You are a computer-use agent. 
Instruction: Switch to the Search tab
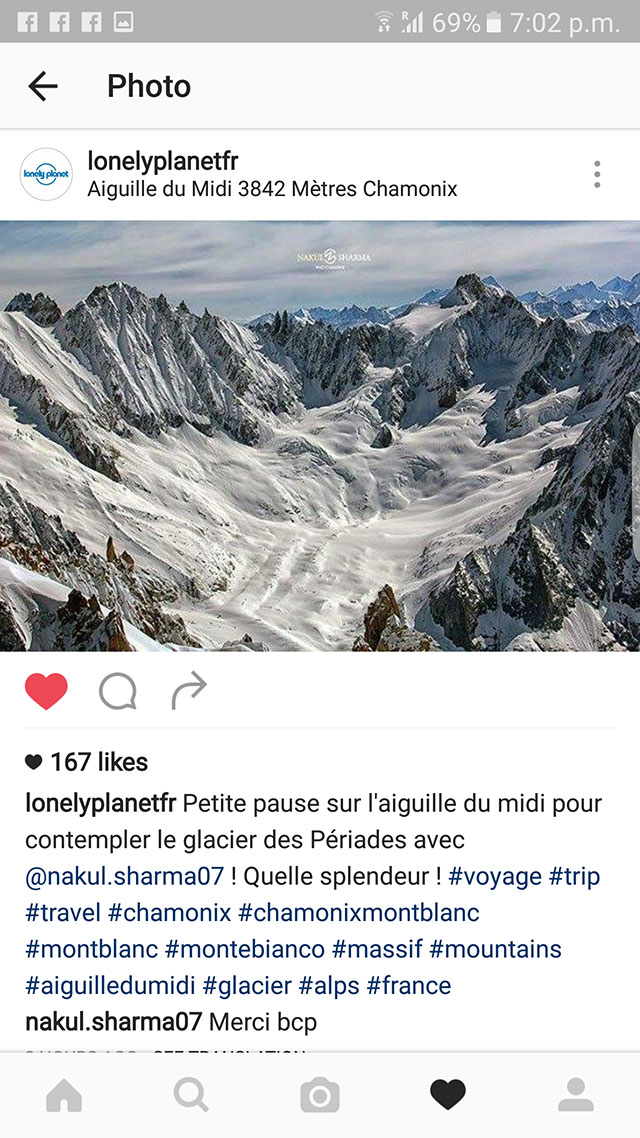tap(192, 1094)
